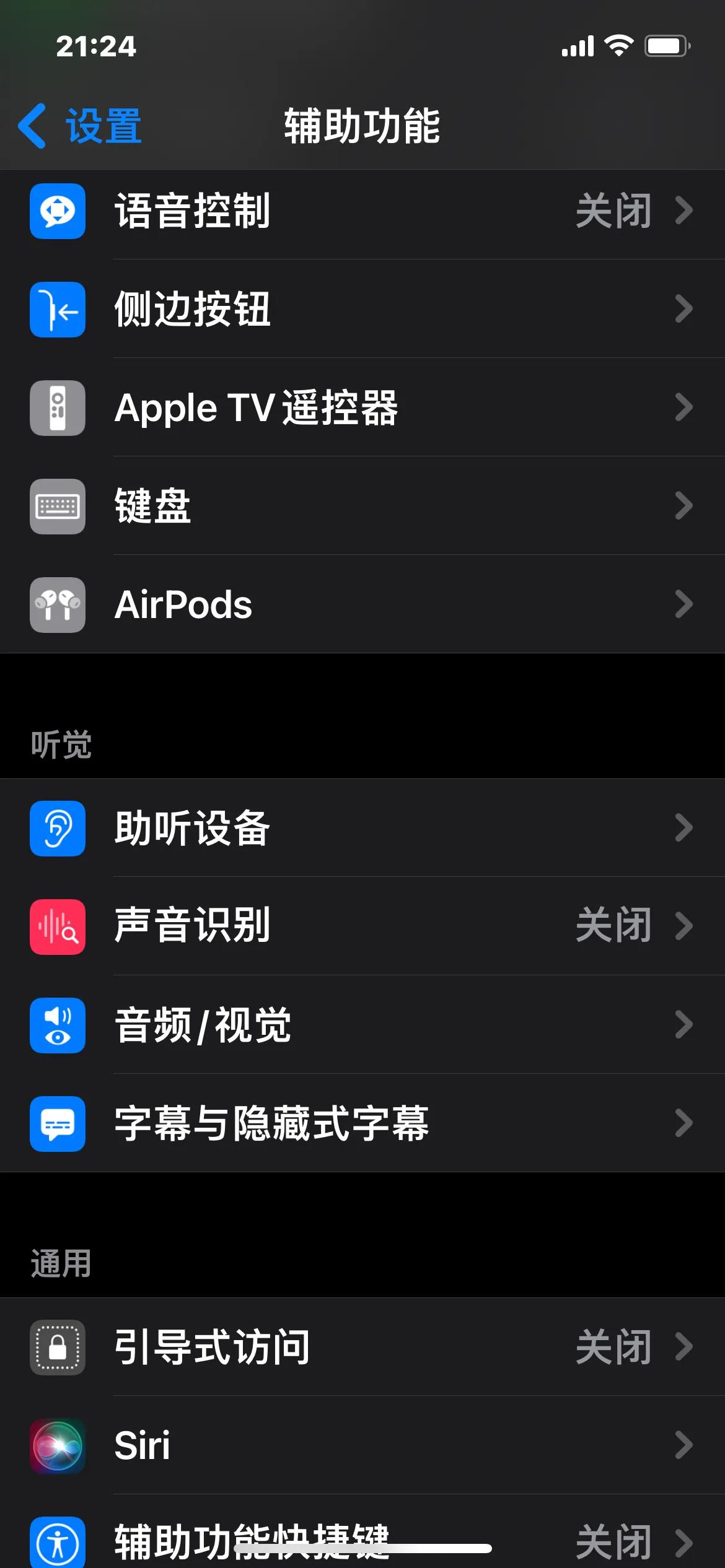
Task: Tap the battery indicator in status bar
Action: [667, 45]
